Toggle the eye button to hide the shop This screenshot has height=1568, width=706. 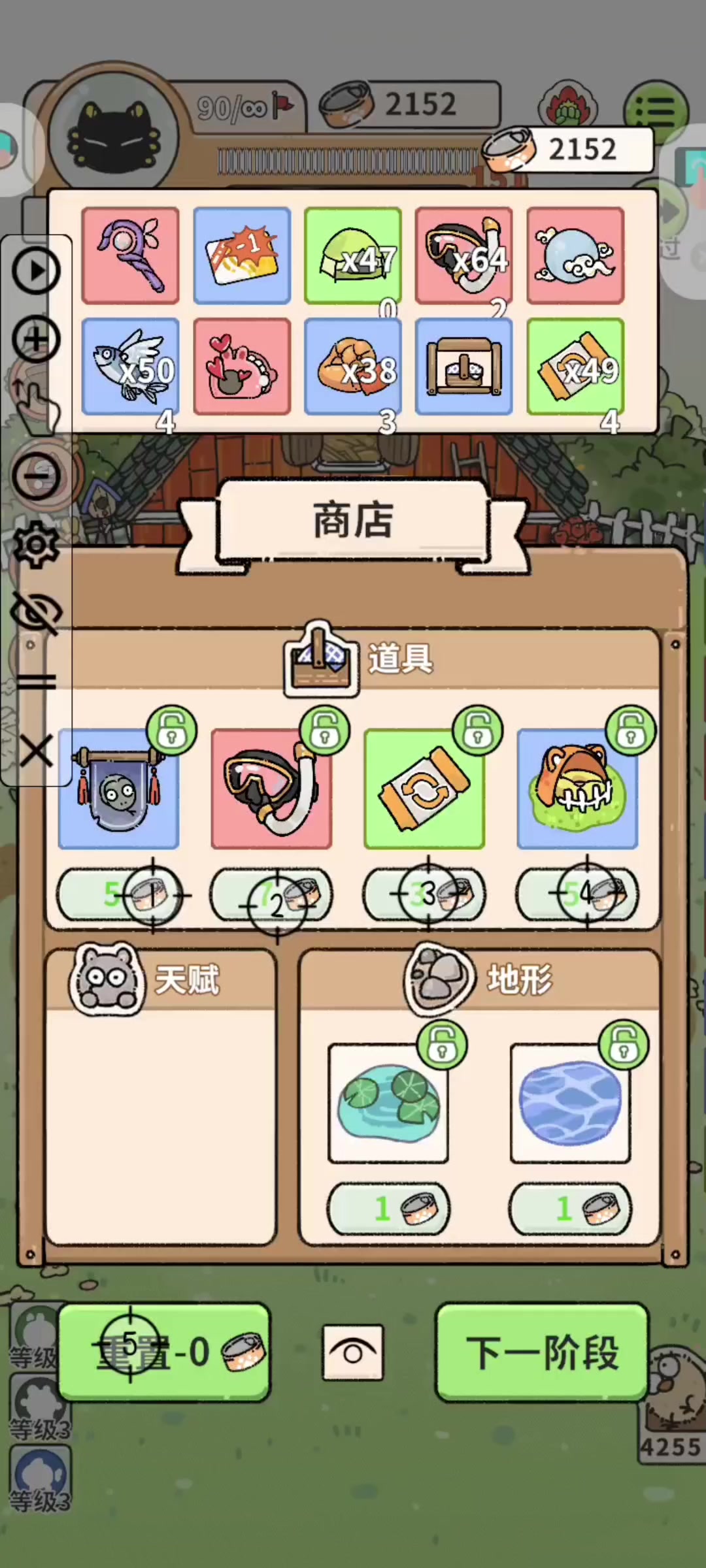(352, 1352)
